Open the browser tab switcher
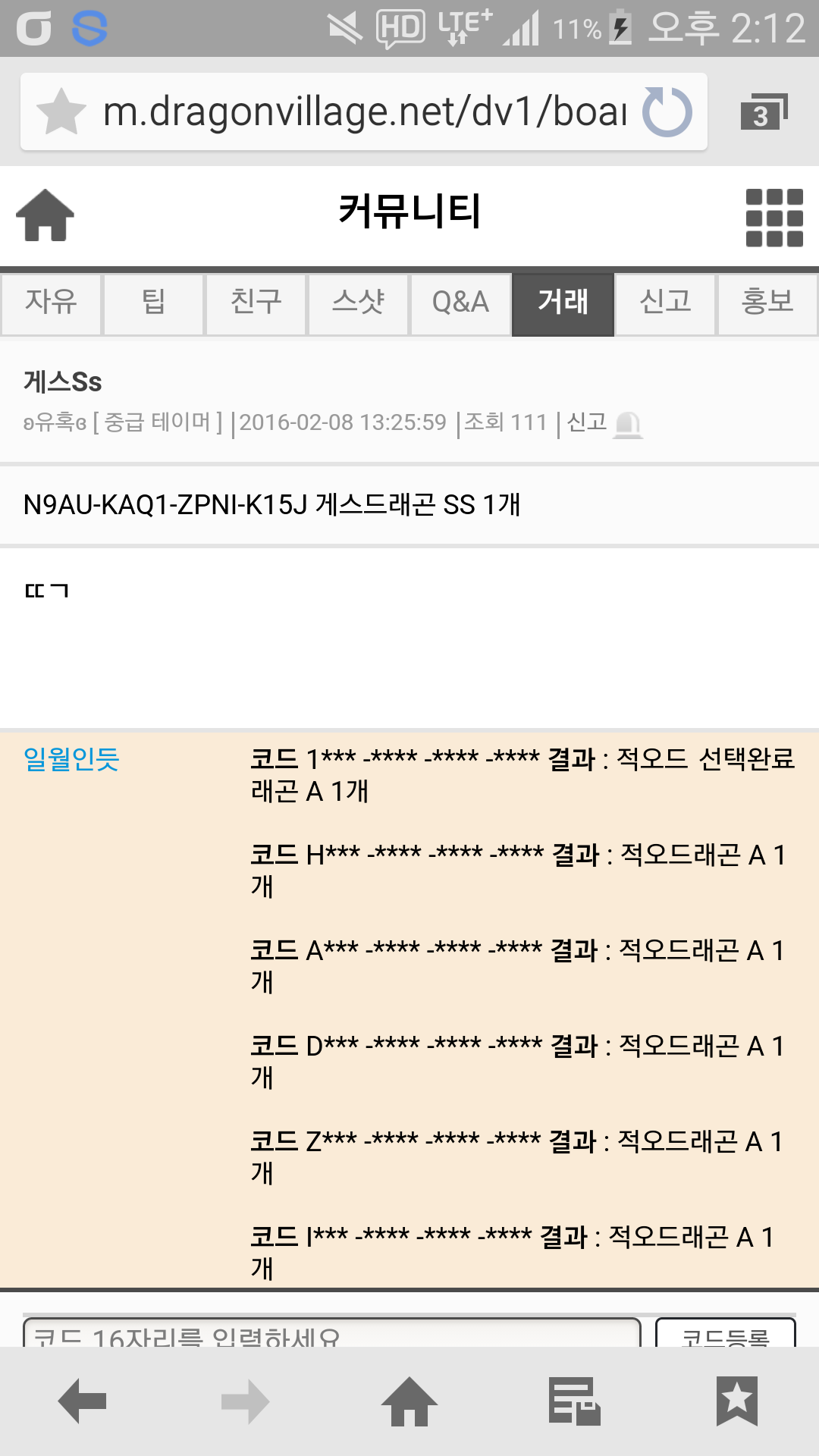Image resolution: width=819 pixels, height=1456 pixels. click(763, 112)
